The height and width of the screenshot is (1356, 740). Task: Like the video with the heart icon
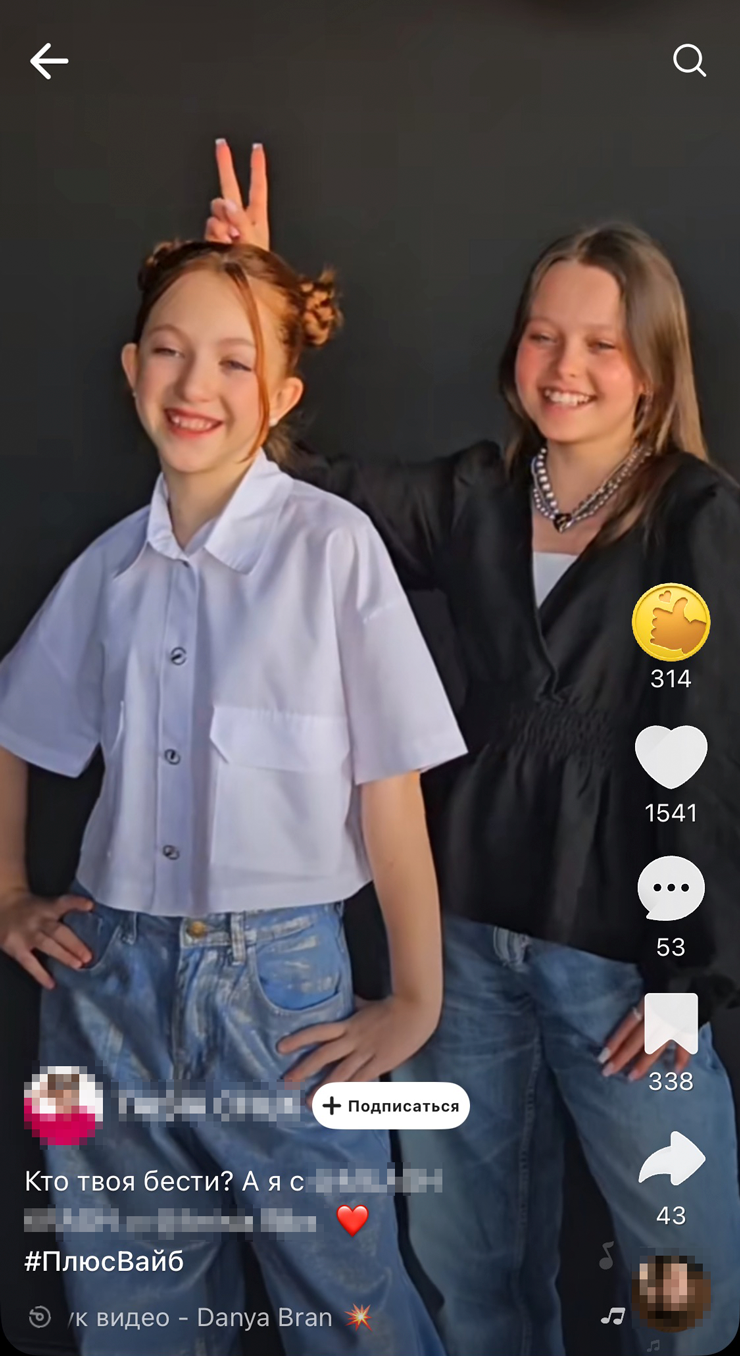671,757
